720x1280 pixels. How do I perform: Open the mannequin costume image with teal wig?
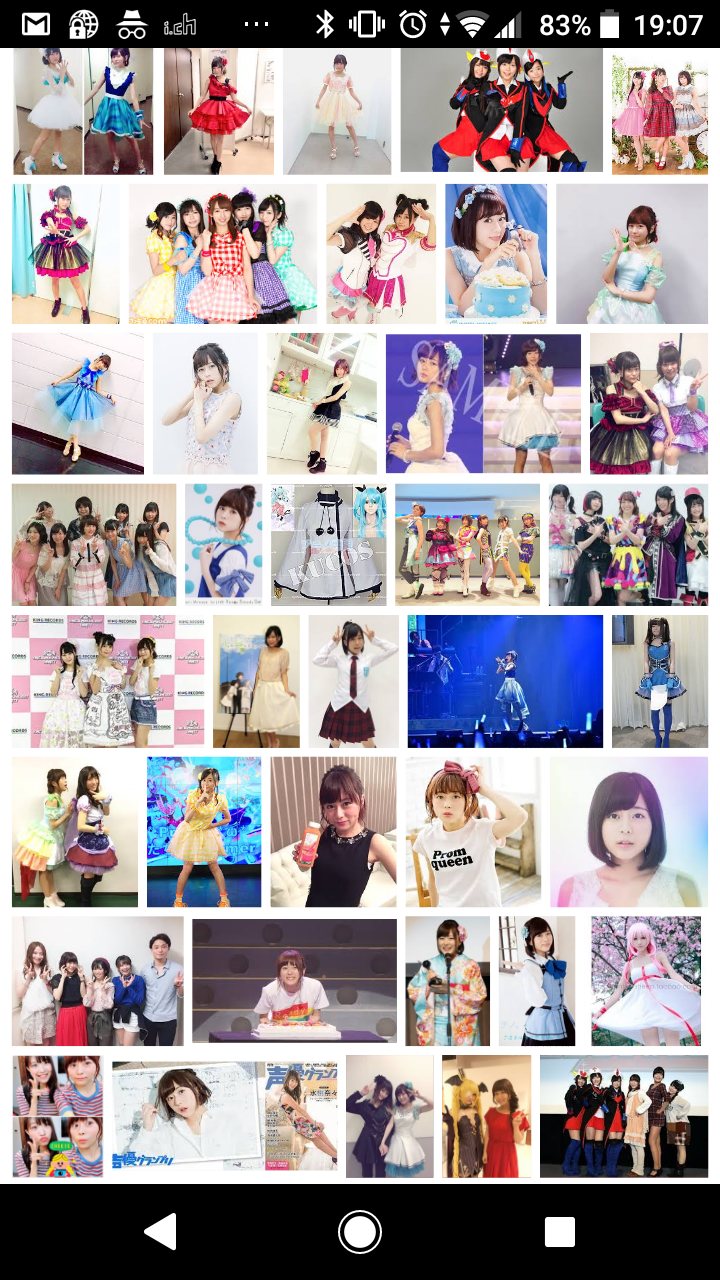(328, 545)
